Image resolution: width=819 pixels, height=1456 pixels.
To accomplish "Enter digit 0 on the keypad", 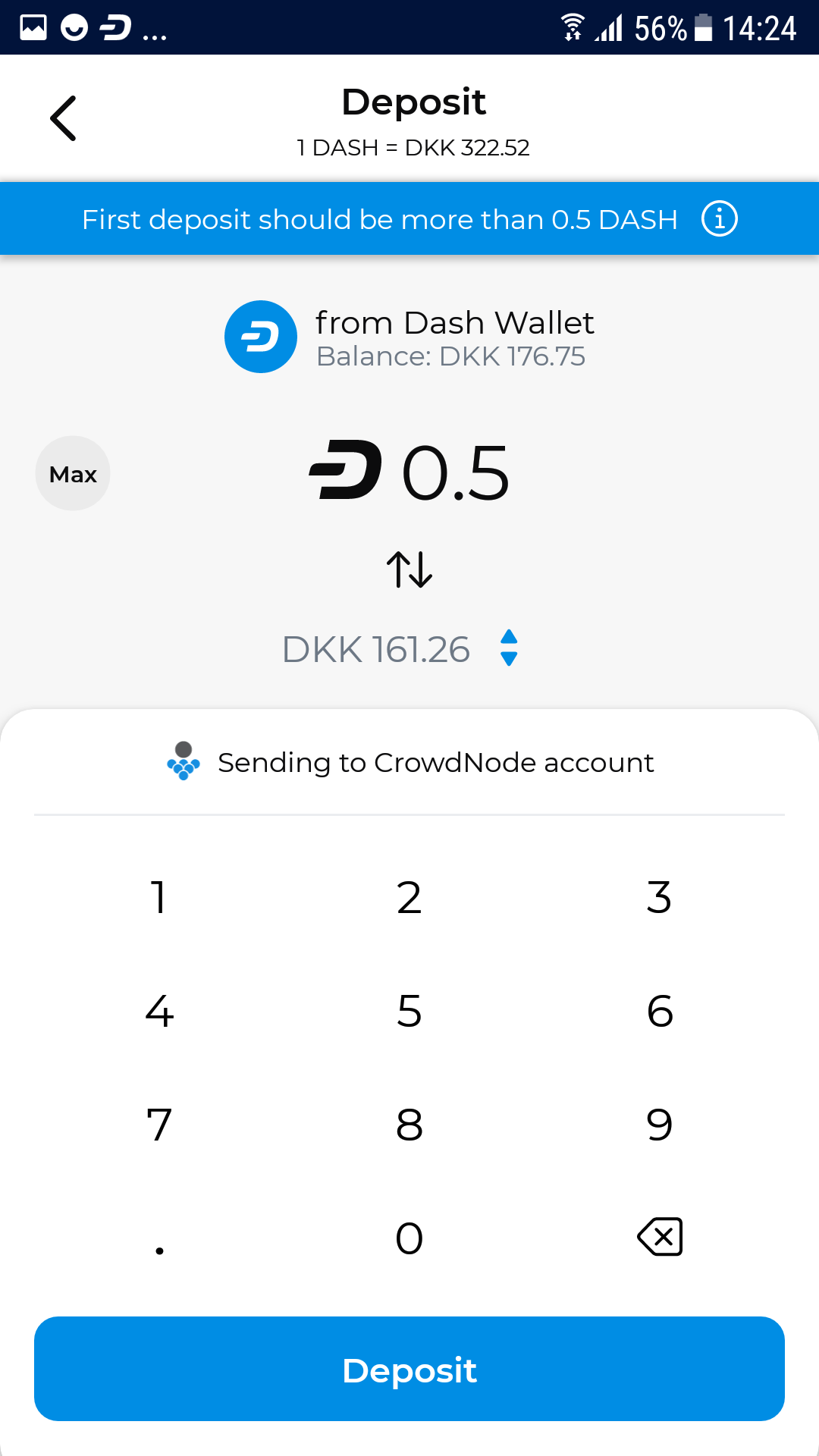I will (409, 1238).
